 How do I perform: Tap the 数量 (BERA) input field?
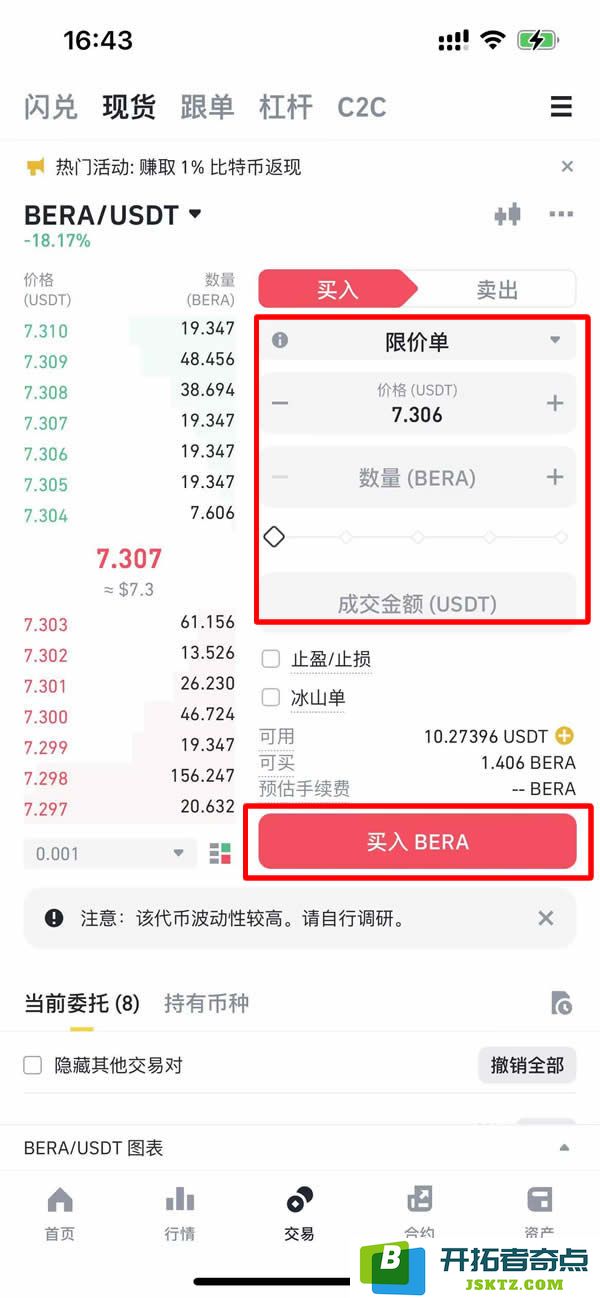click(417, 478)
